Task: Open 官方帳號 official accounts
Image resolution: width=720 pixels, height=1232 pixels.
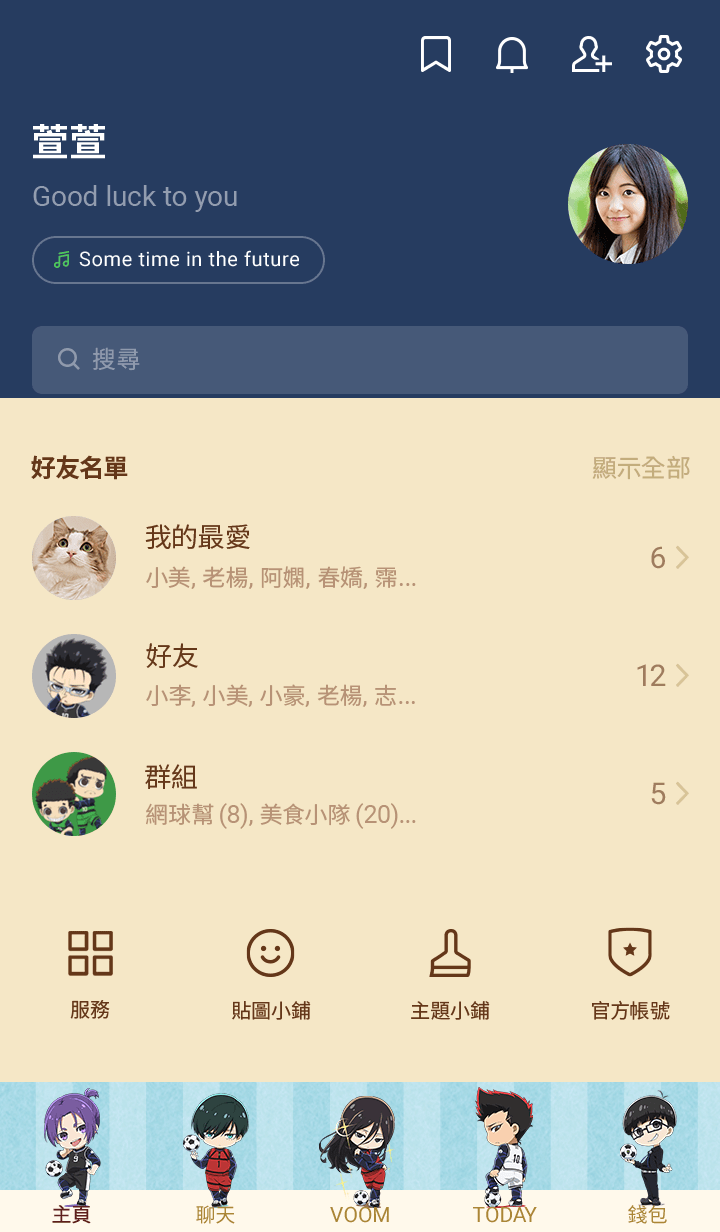Action: tap(630, 972)
